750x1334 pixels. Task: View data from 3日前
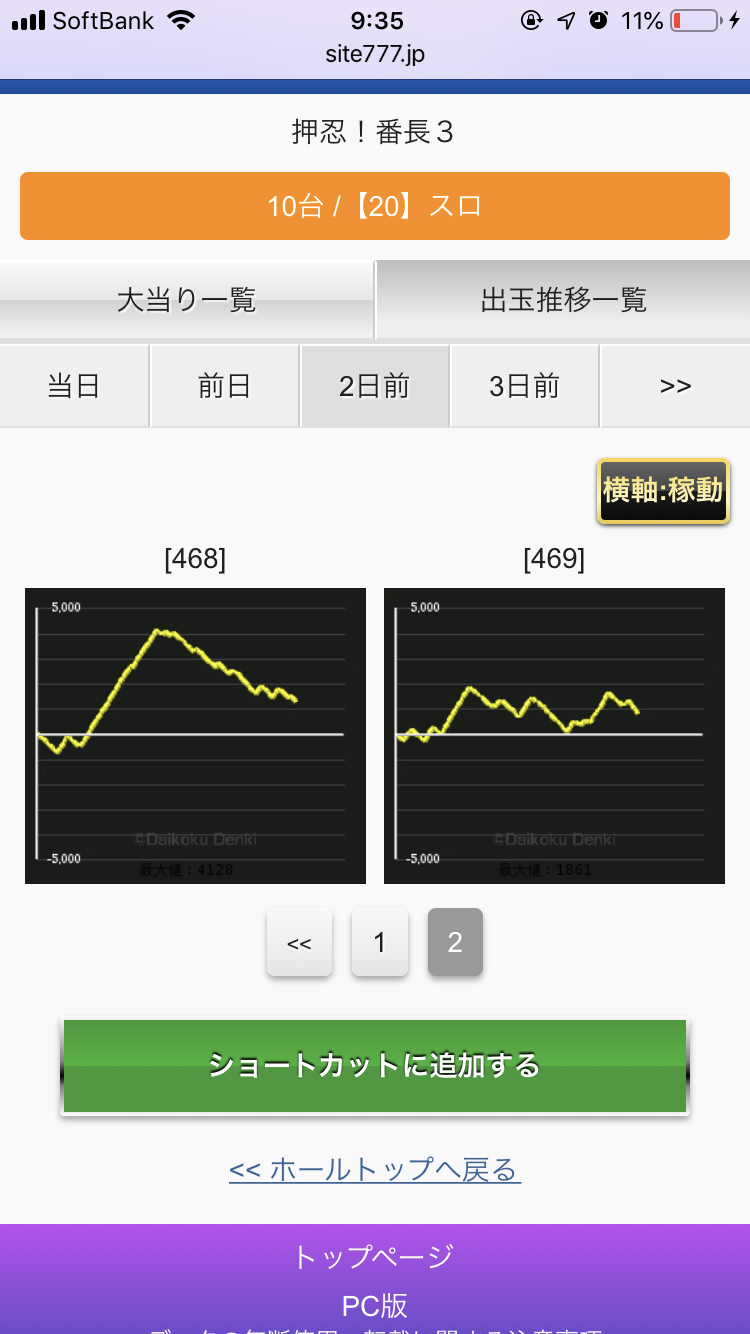tap(524, 386)
